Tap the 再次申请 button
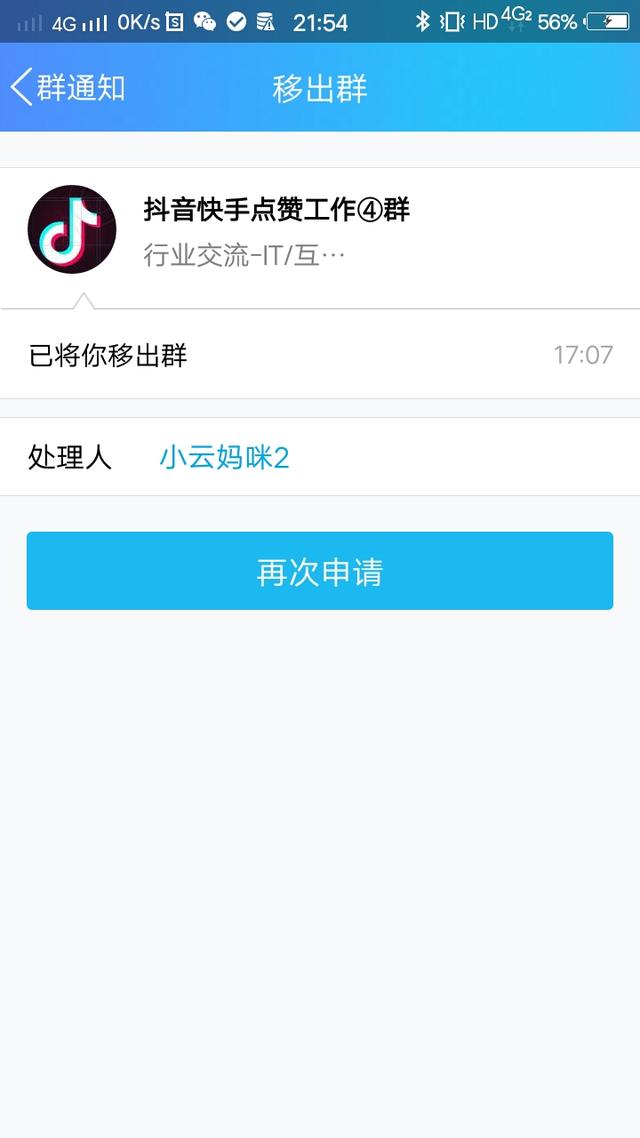 point(319,571)
